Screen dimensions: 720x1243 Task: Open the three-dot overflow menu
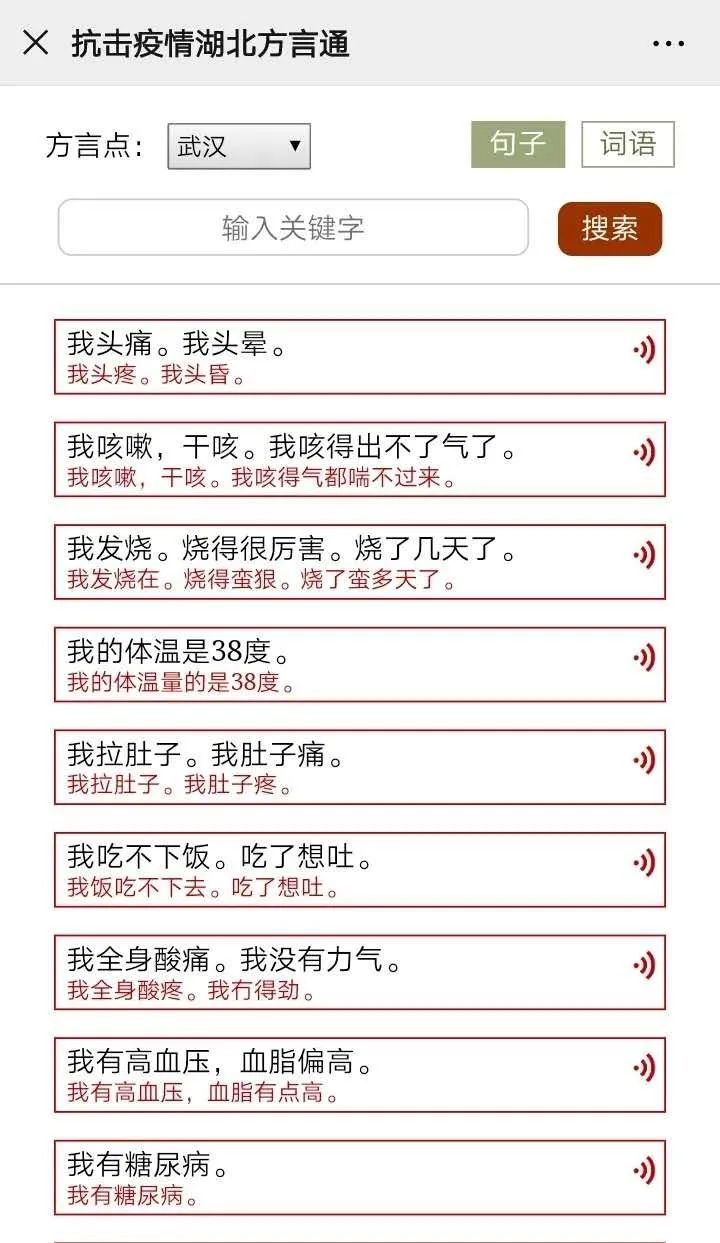click(668, 44)
